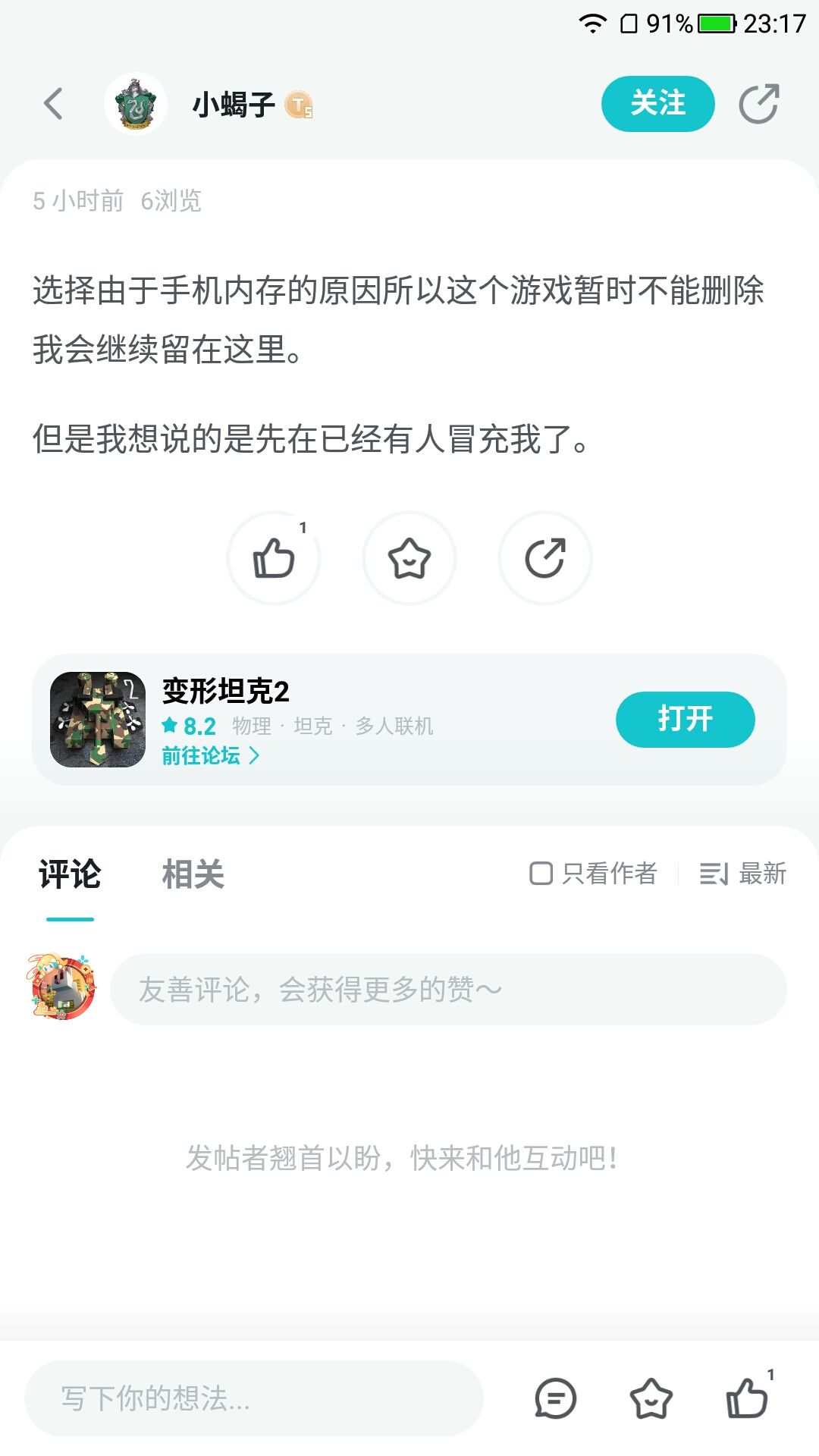The width and height of the screenshot is (819, 1456).
Task: Tap 打开 to launch 变形坦克2
Action: pyautogui.click(x=685, y=719)
